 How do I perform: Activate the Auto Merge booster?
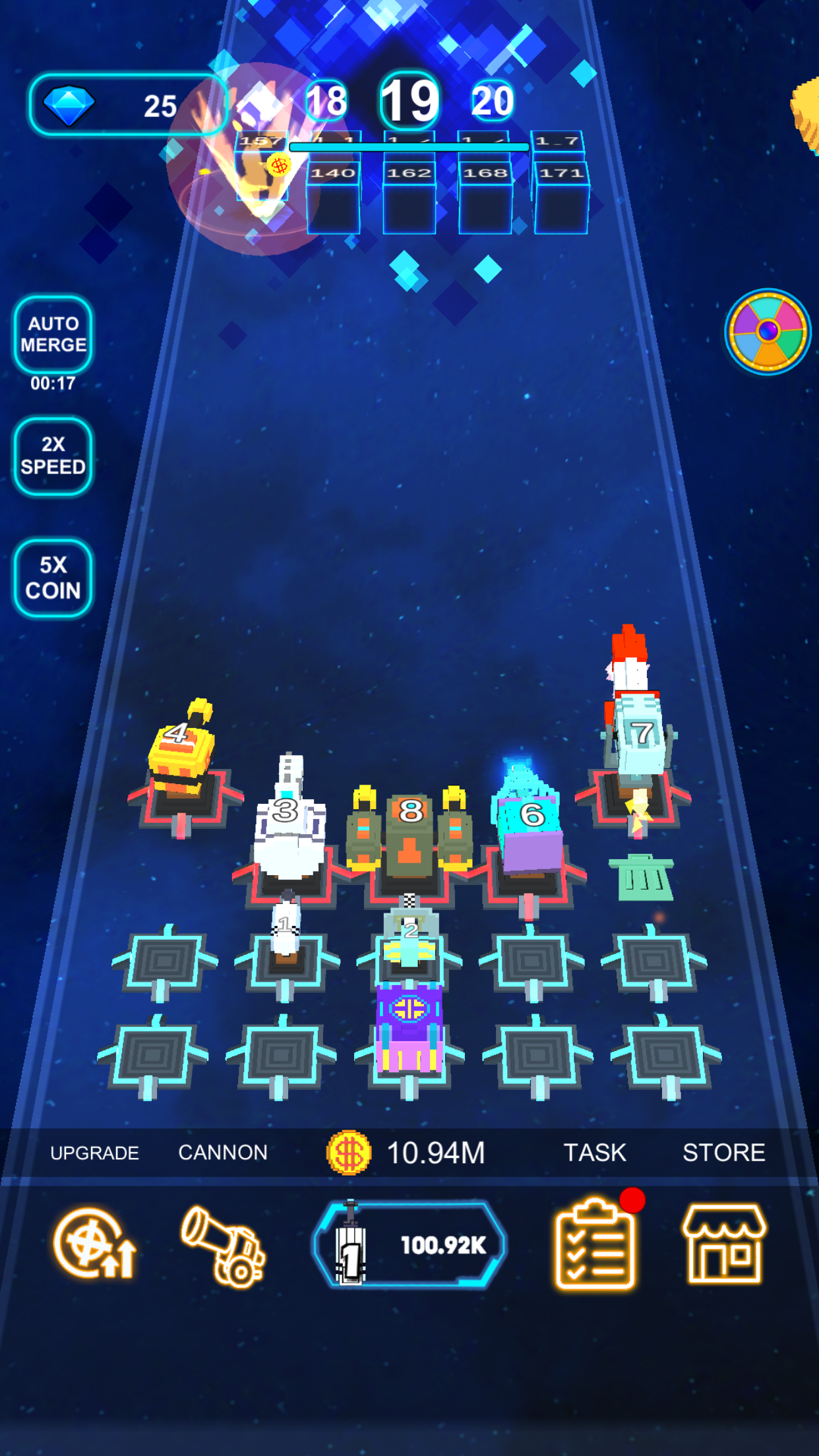pos(53,334)
